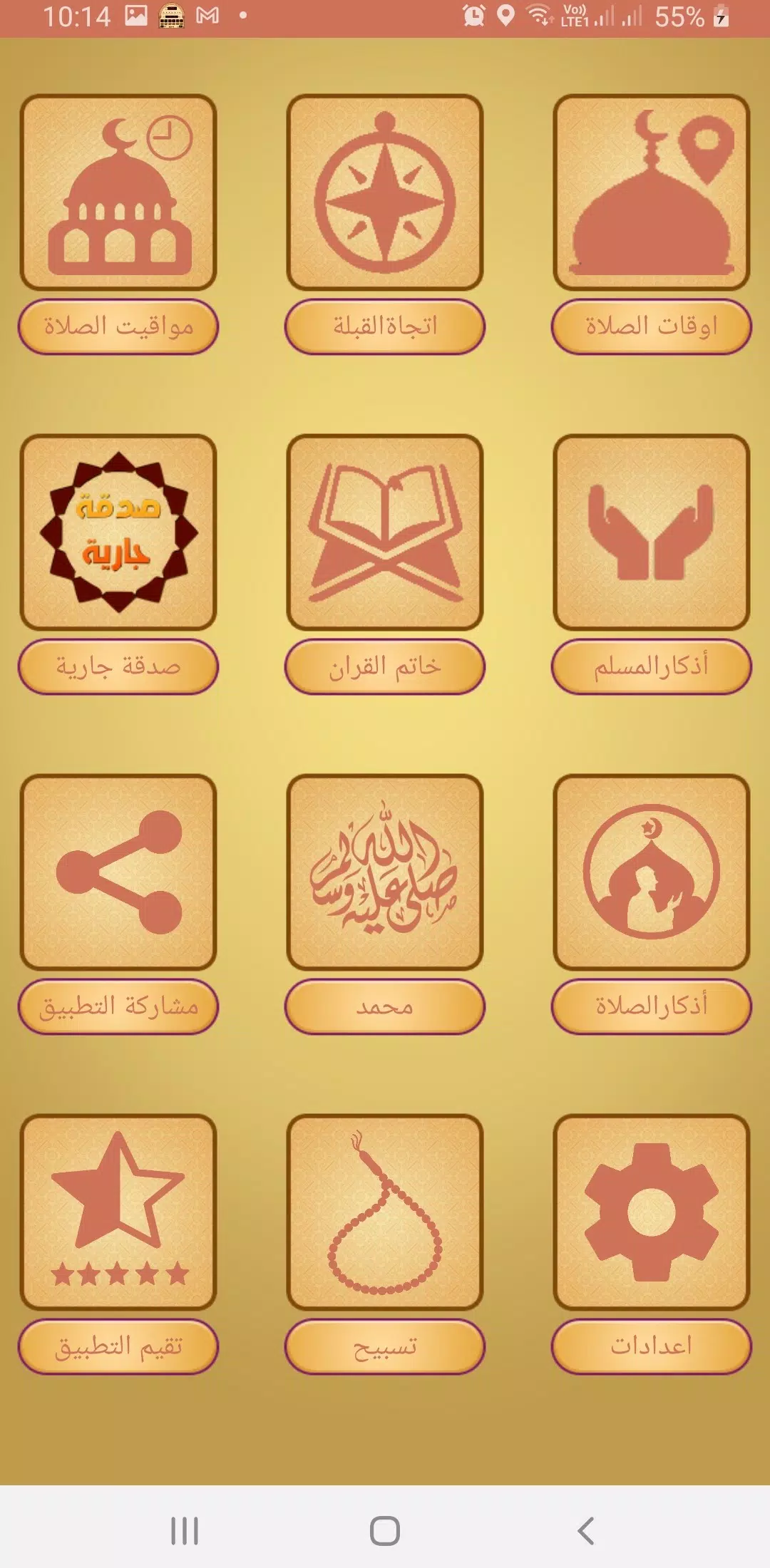Tap the اعدادات button
Viewport: 770px width, 1568px height.
coord(651,1346)
